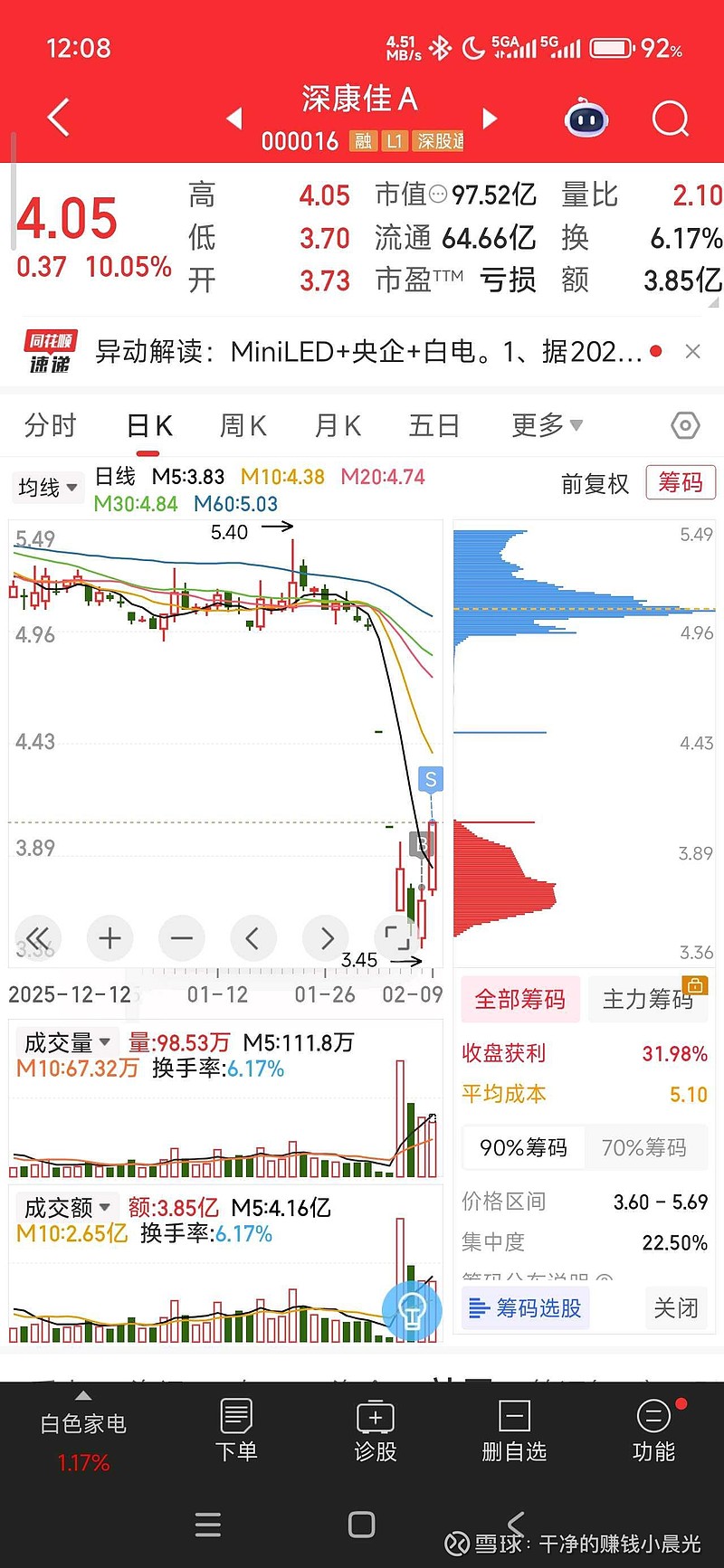The width and height of the screenshot is (724, 1568).
Task: Switch to 主力筹码 tab
Action: click(x=647, y=999)
